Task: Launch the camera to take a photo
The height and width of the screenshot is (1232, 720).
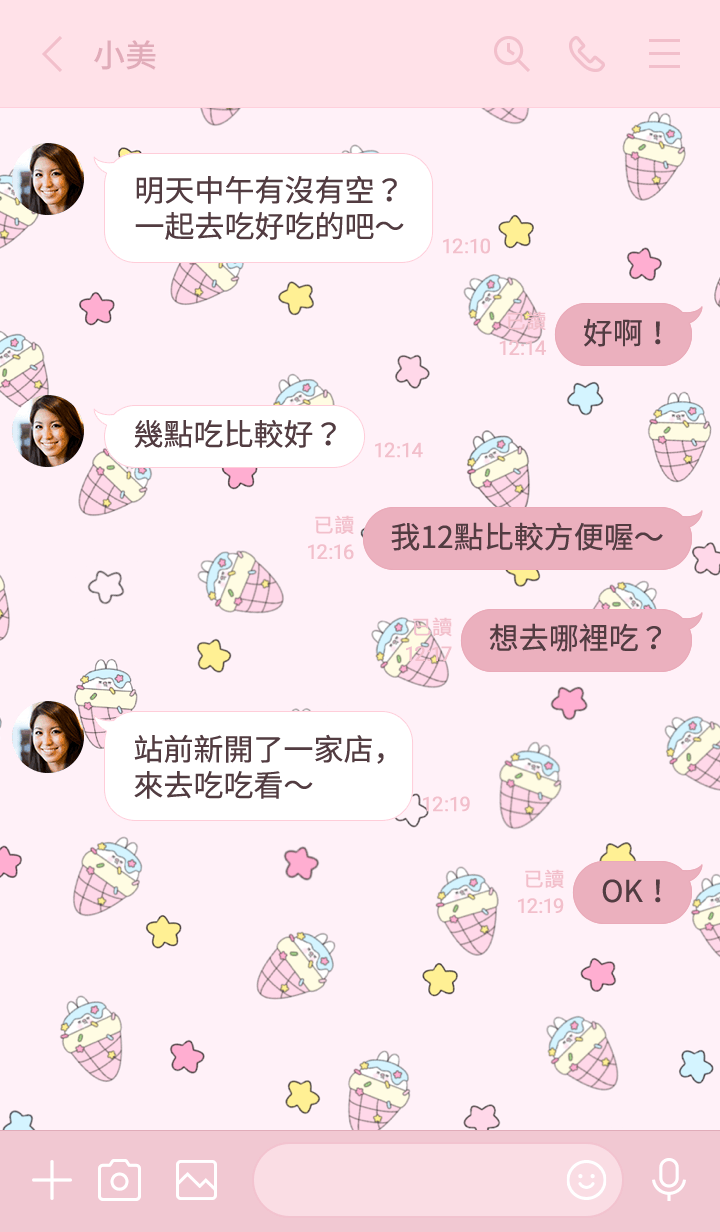Action: [x=120, y=1181]
